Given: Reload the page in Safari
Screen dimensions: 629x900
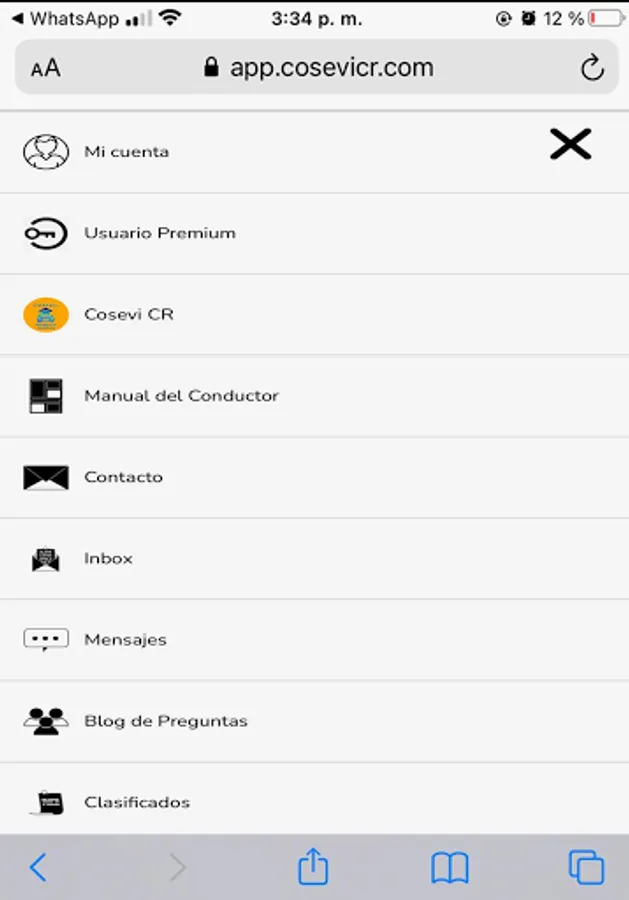Looking at the screenshot, I should [x=592, y=68].
